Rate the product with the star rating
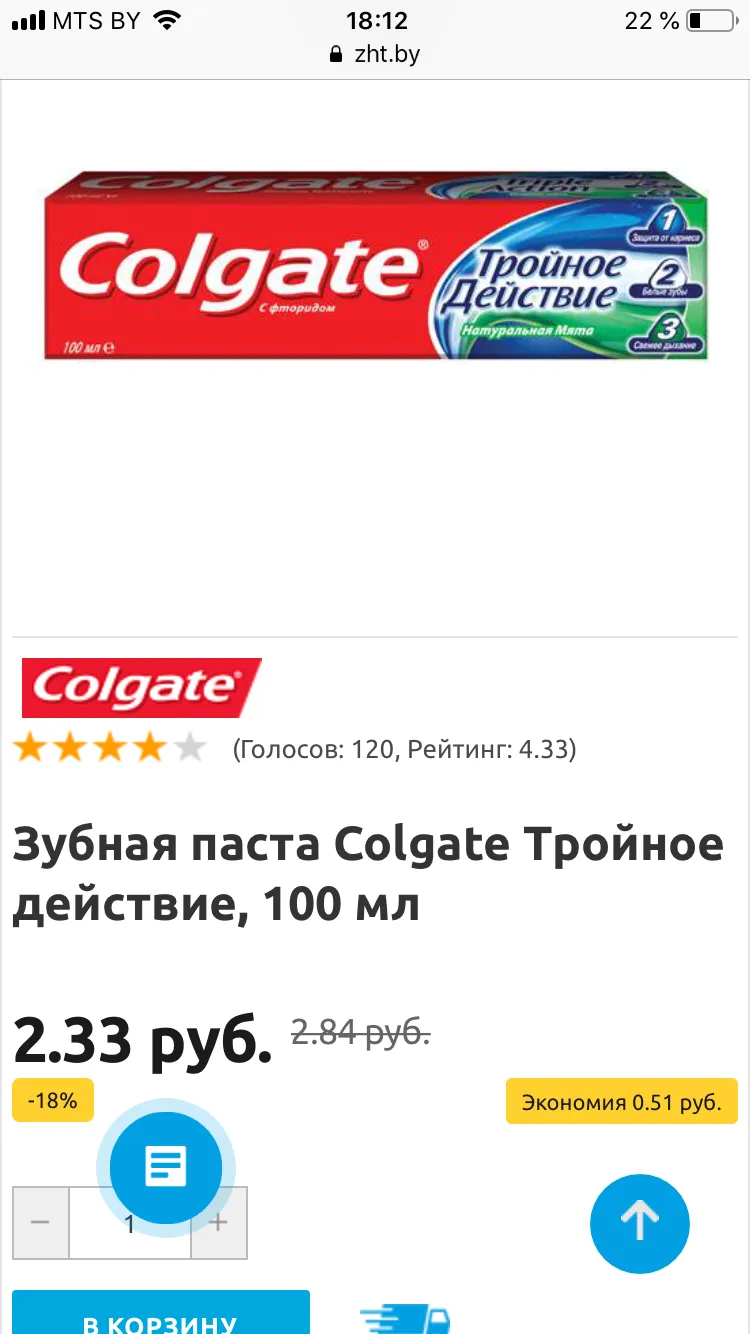This screenshot has width=750, height=1334. click(109, 748)
